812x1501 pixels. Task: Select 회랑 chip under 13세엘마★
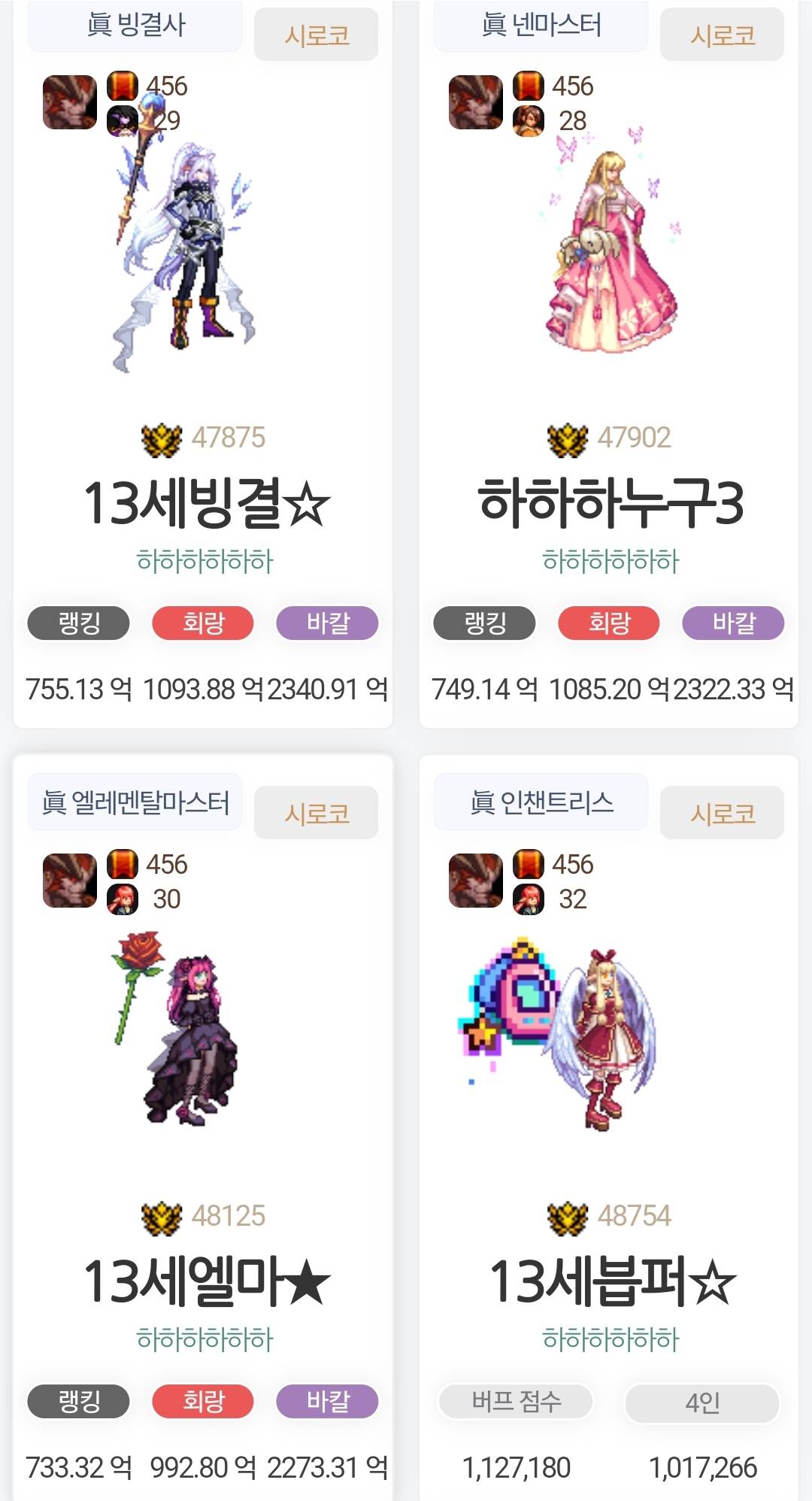click(203, 1401)
